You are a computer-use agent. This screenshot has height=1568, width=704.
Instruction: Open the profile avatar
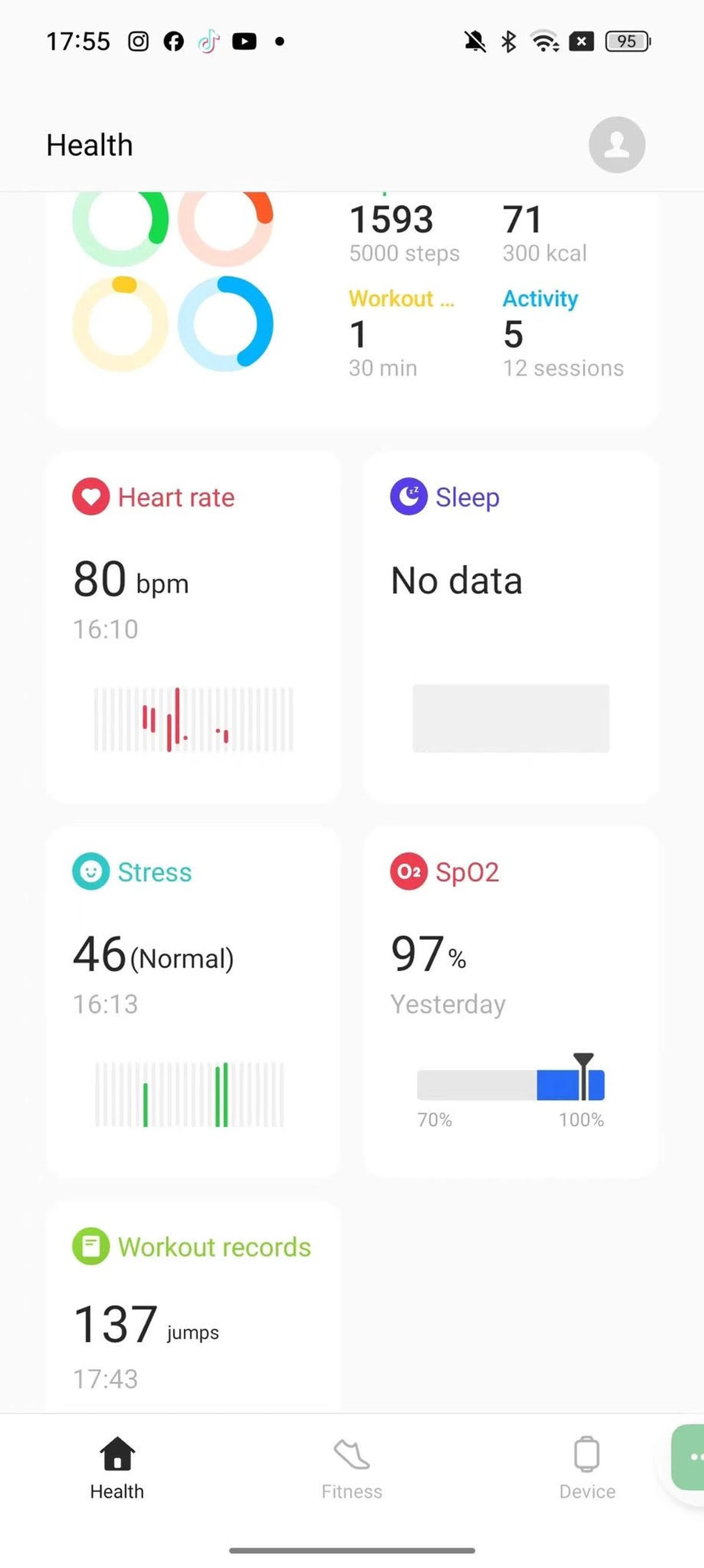pos(616,144)
